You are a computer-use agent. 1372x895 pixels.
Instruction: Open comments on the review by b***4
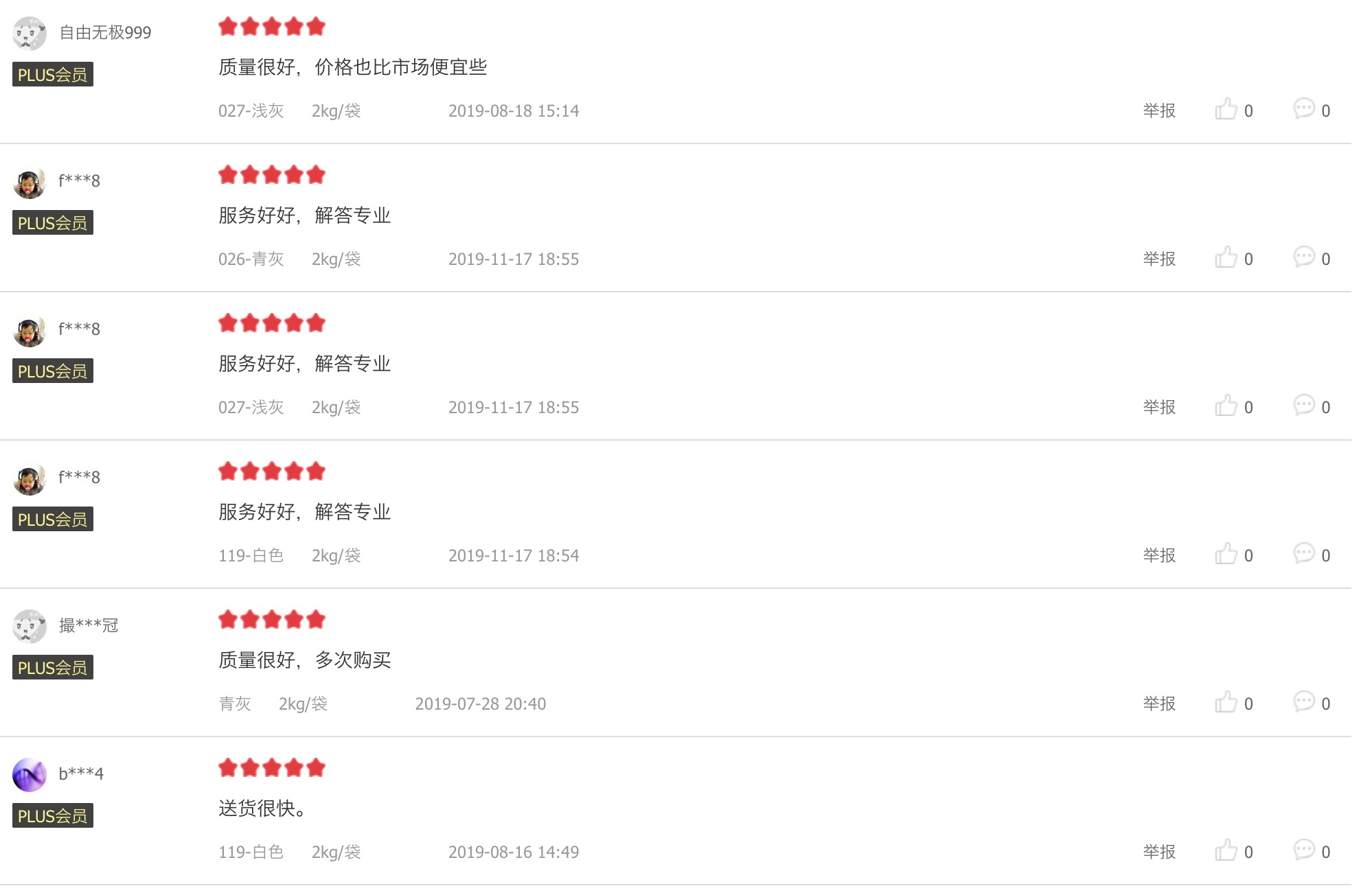(1304, 851)
